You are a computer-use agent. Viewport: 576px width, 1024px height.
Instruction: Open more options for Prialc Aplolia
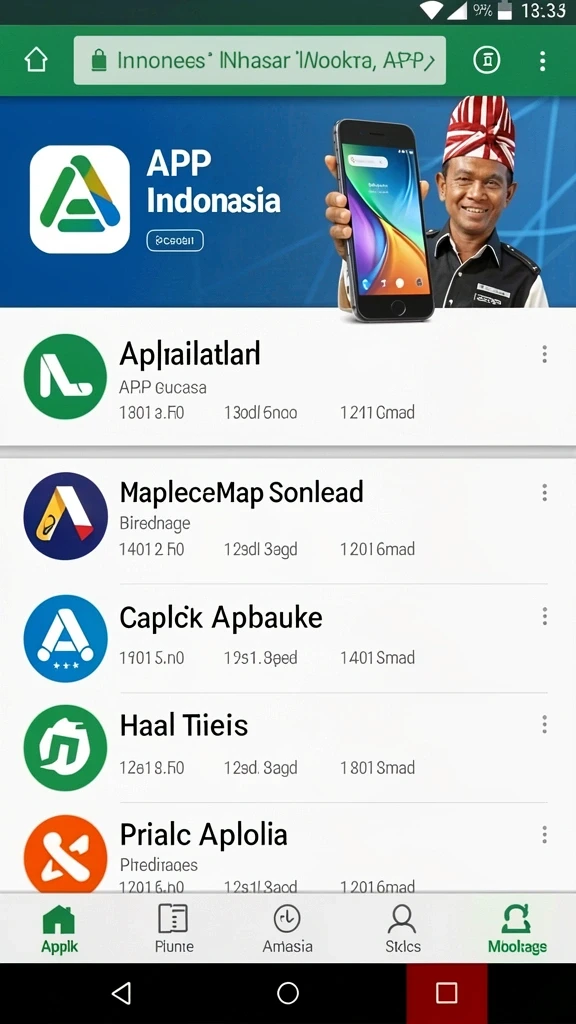(544, 835)
